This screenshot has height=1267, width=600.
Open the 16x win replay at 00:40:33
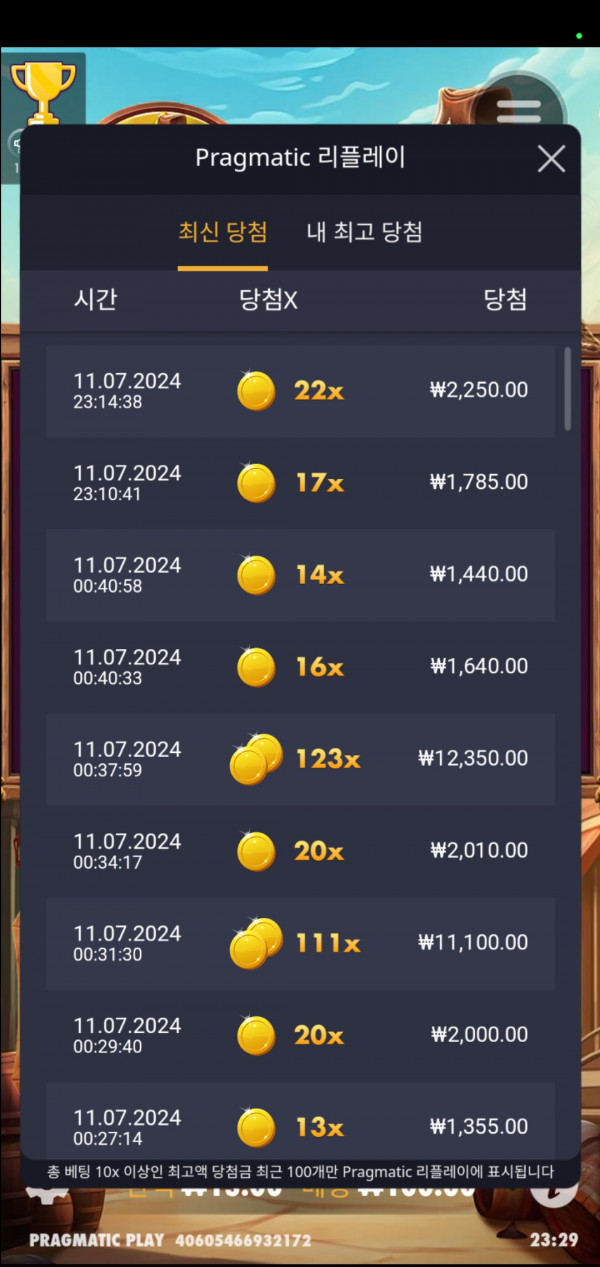click(300, 667)
